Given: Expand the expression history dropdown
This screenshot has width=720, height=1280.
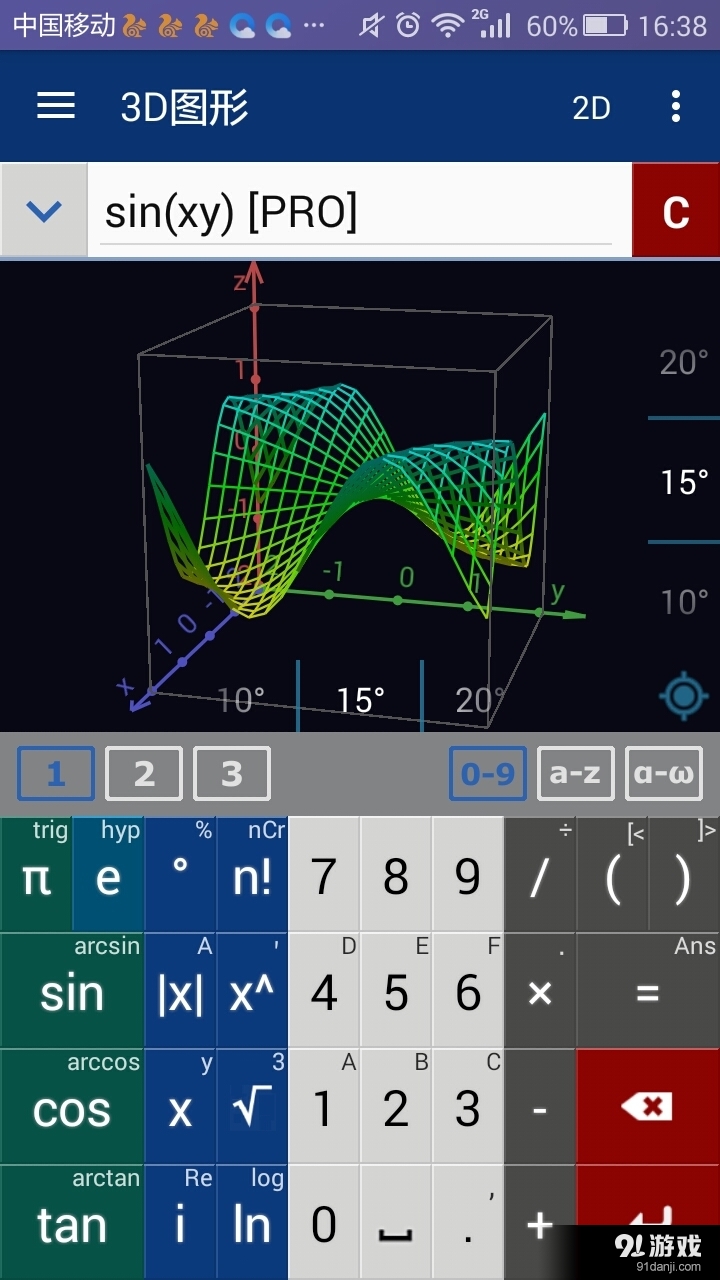Looking at the screenshot, I should click(42, 211).
